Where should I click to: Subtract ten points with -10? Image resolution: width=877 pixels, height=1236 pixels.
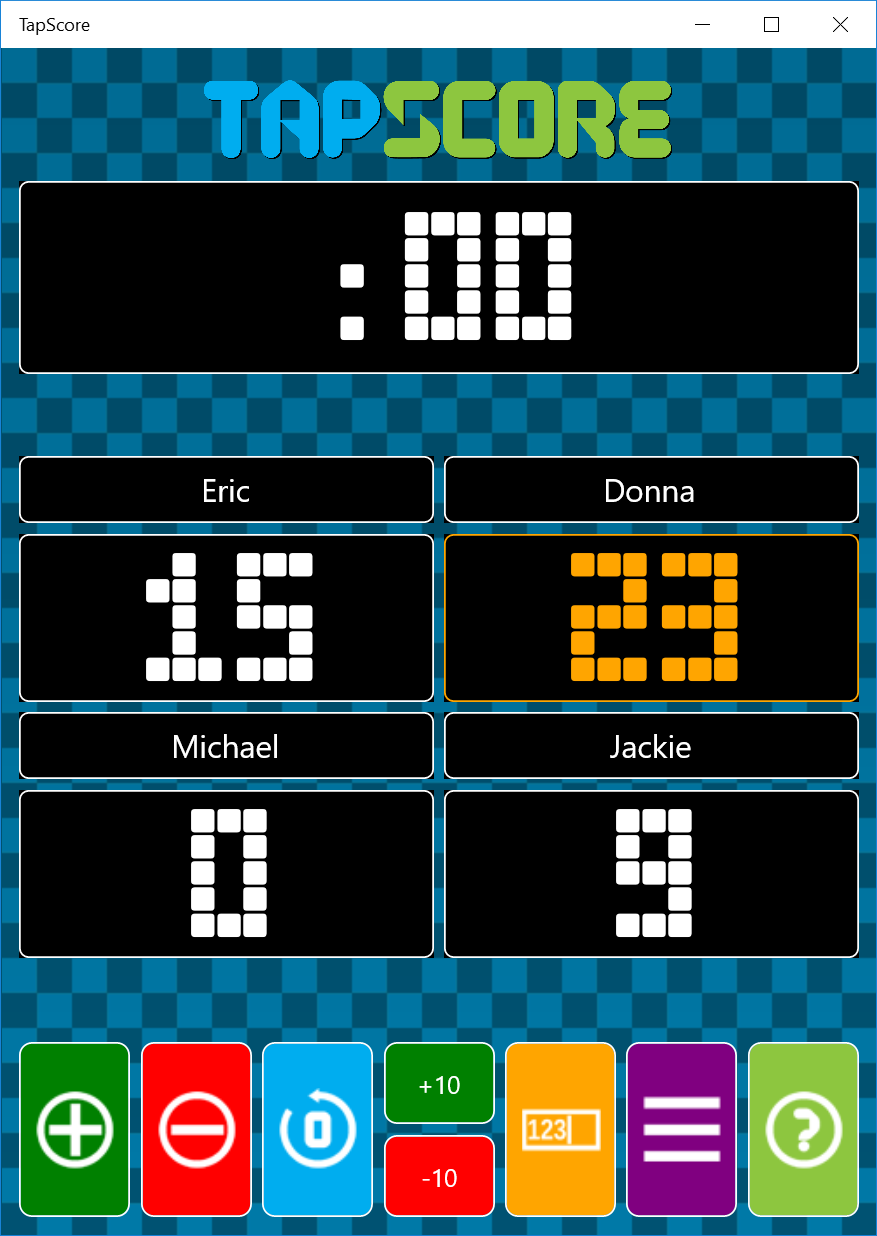pos(439,1177)
